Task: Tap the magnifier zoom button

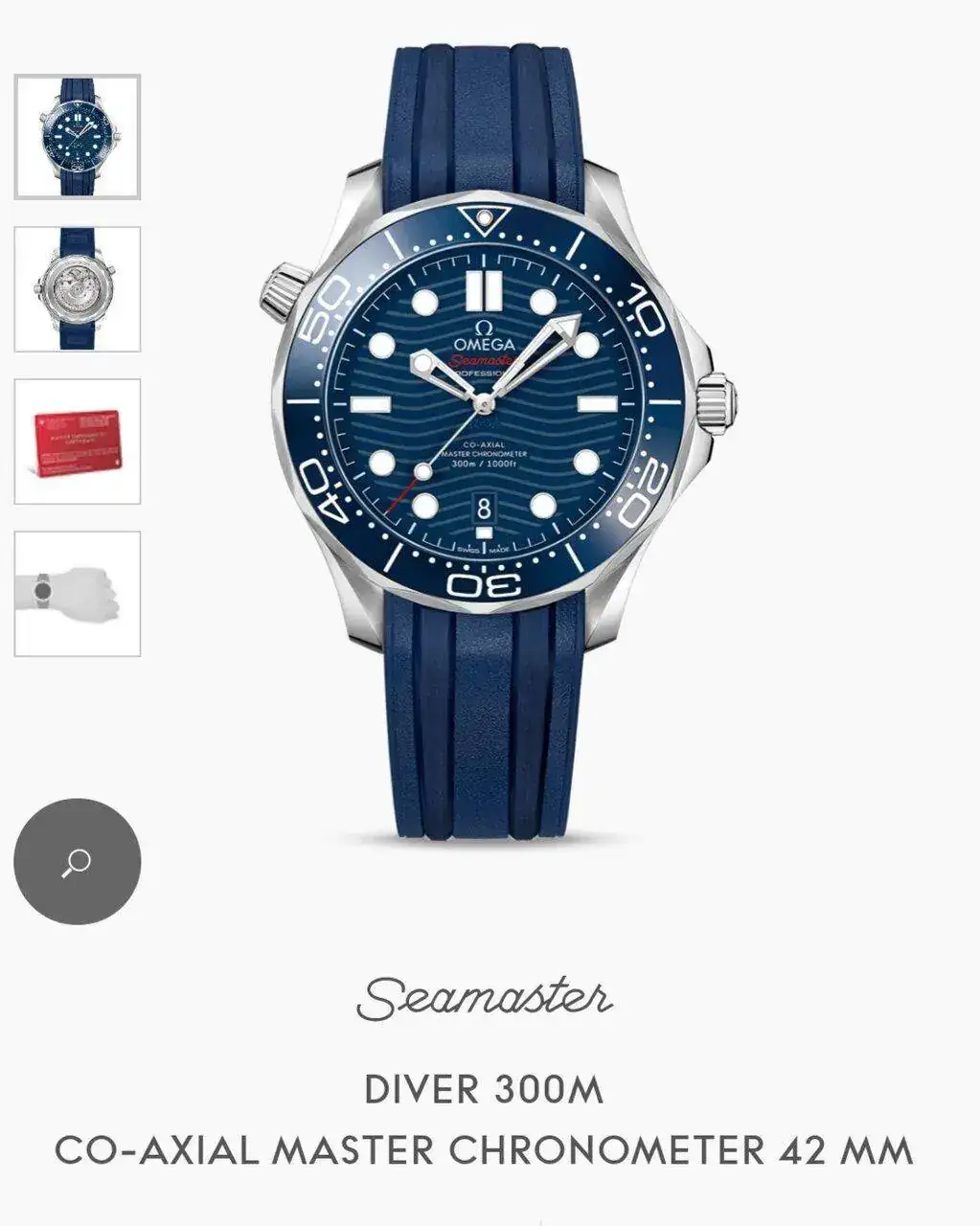Action: pyautogui.click(x=78, y=862)
